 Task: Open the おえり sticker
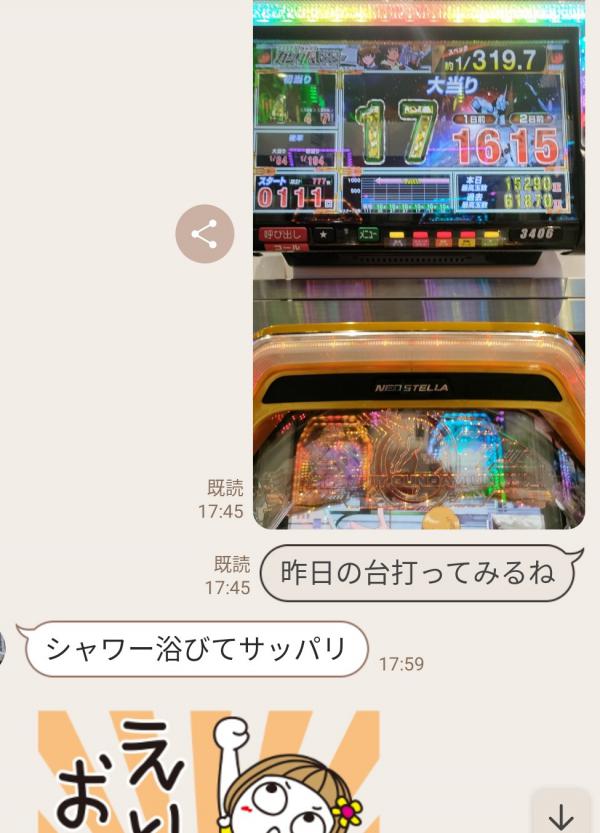click(x=208, y=771)
